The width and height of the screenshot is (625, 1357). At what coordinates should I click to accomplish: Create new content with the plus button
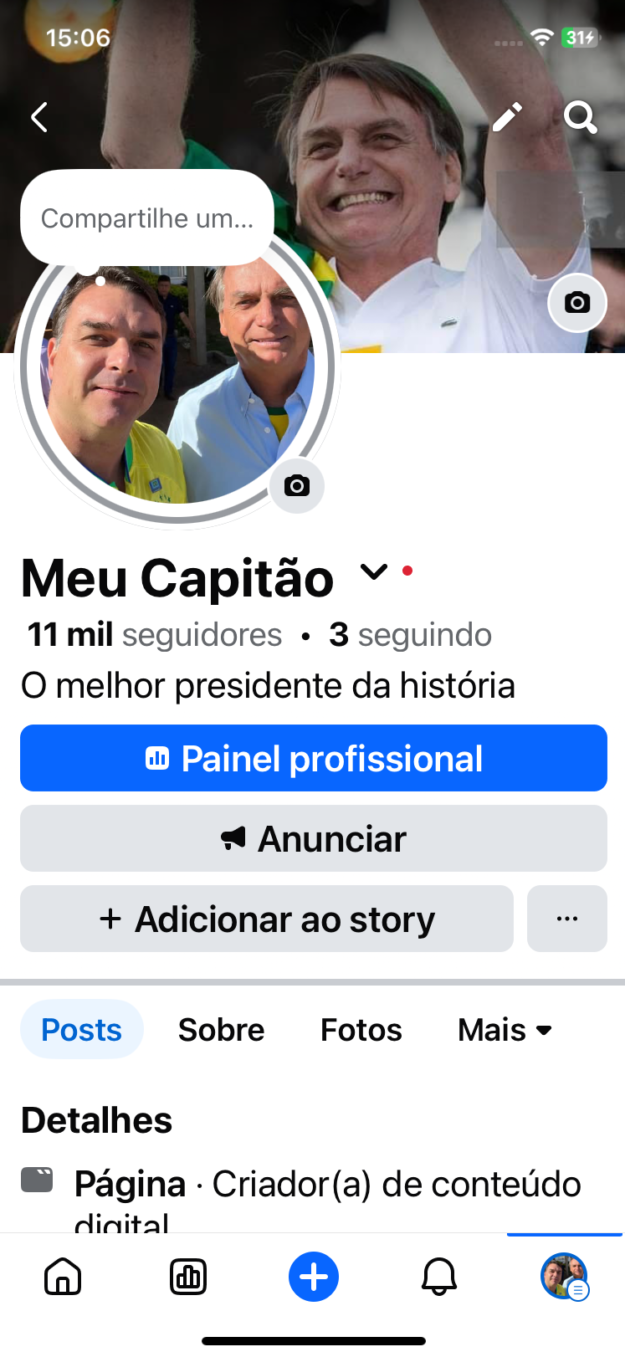point(314,1277)
